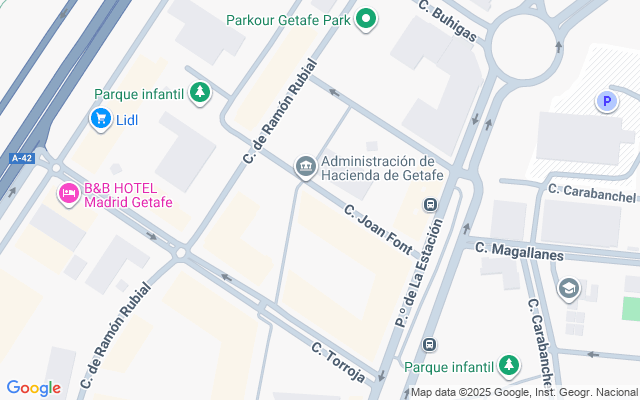Screen dimensions: 640x400
Task: Select Parque infantil marker near Lidl
Action: tap(201, 93)
